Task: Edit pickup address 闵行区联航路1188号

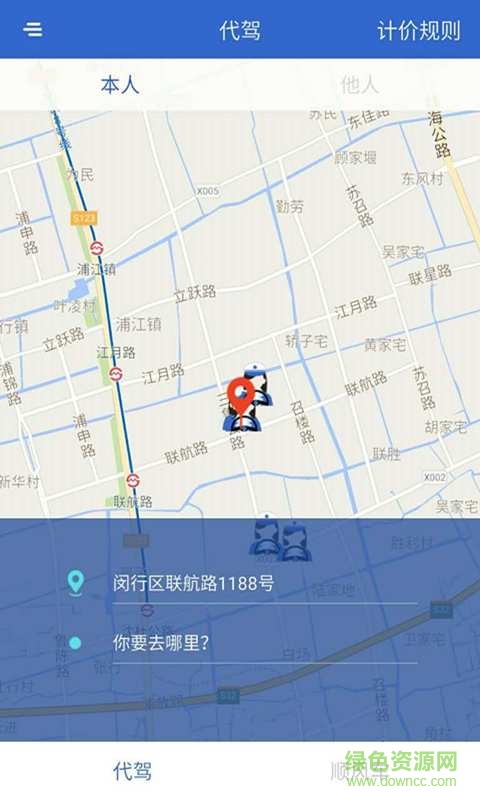Action: coord(265,583)
